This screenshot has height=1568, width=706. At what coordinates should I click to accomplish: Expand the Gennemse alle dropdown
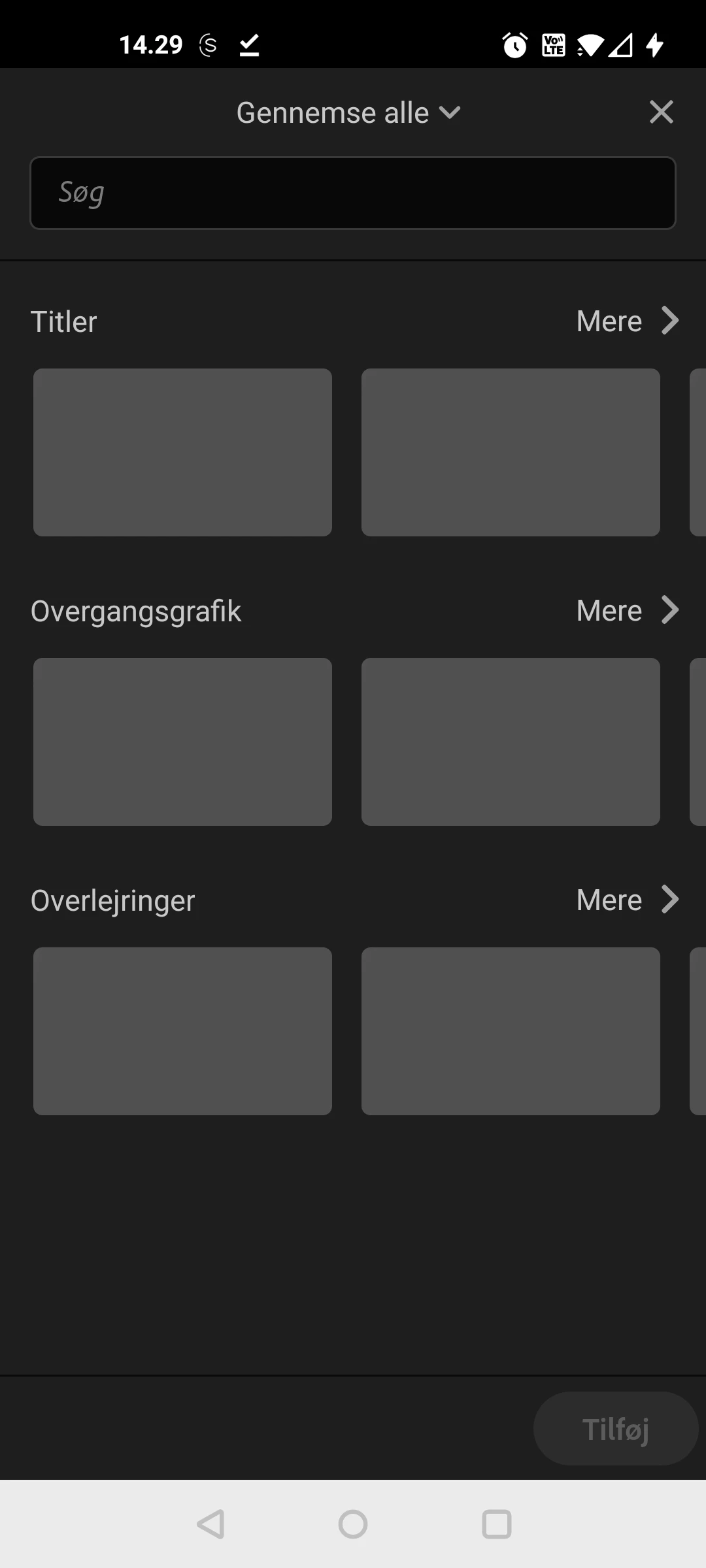(x=348, y=113)
